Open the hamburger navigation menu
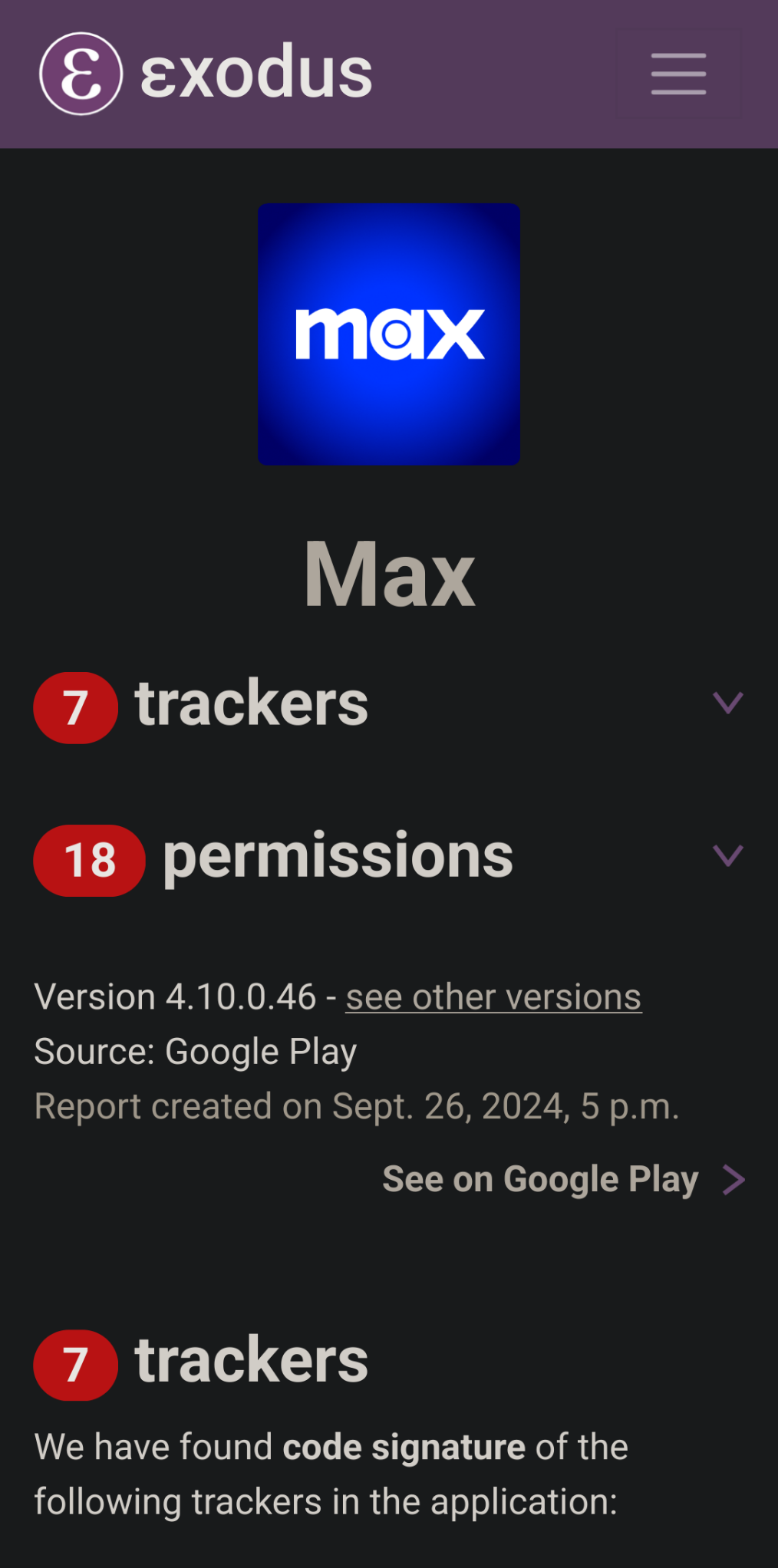Viewport: 778px width, 1568px height. point(678,74)
